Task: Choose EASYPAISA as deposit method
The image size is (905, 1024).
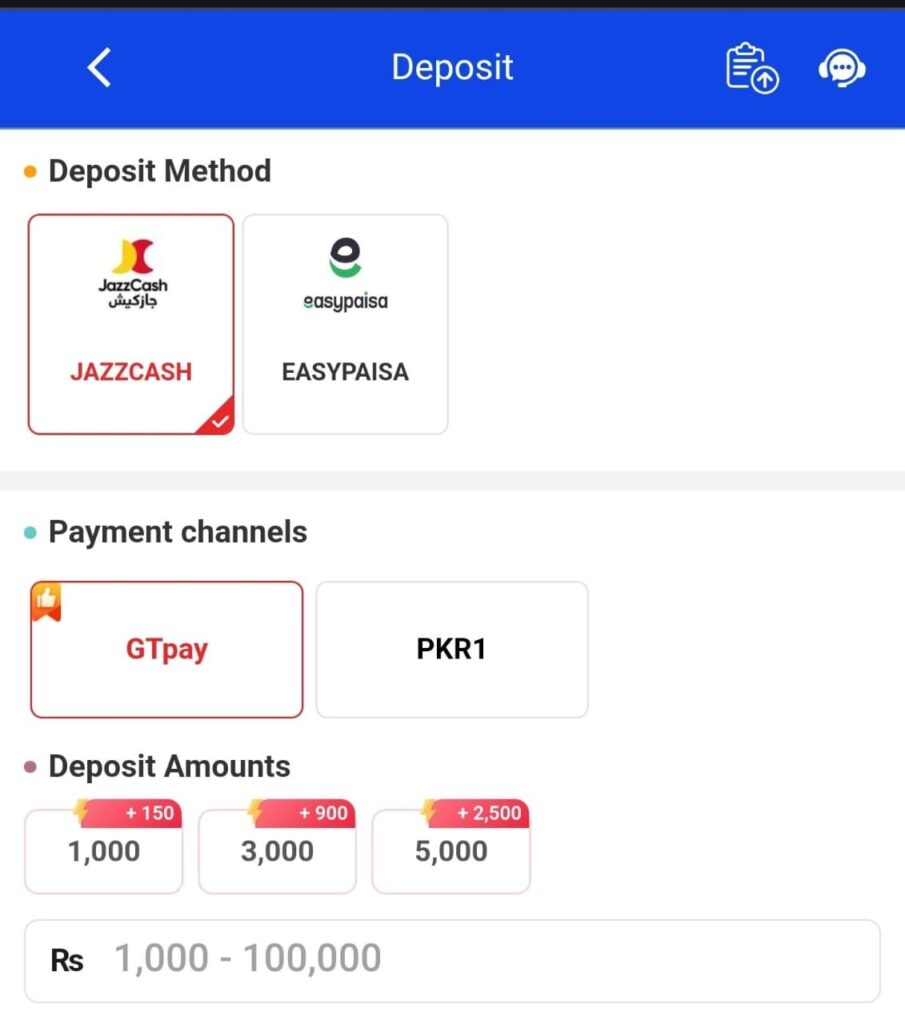Action: [x=345, y=324]
